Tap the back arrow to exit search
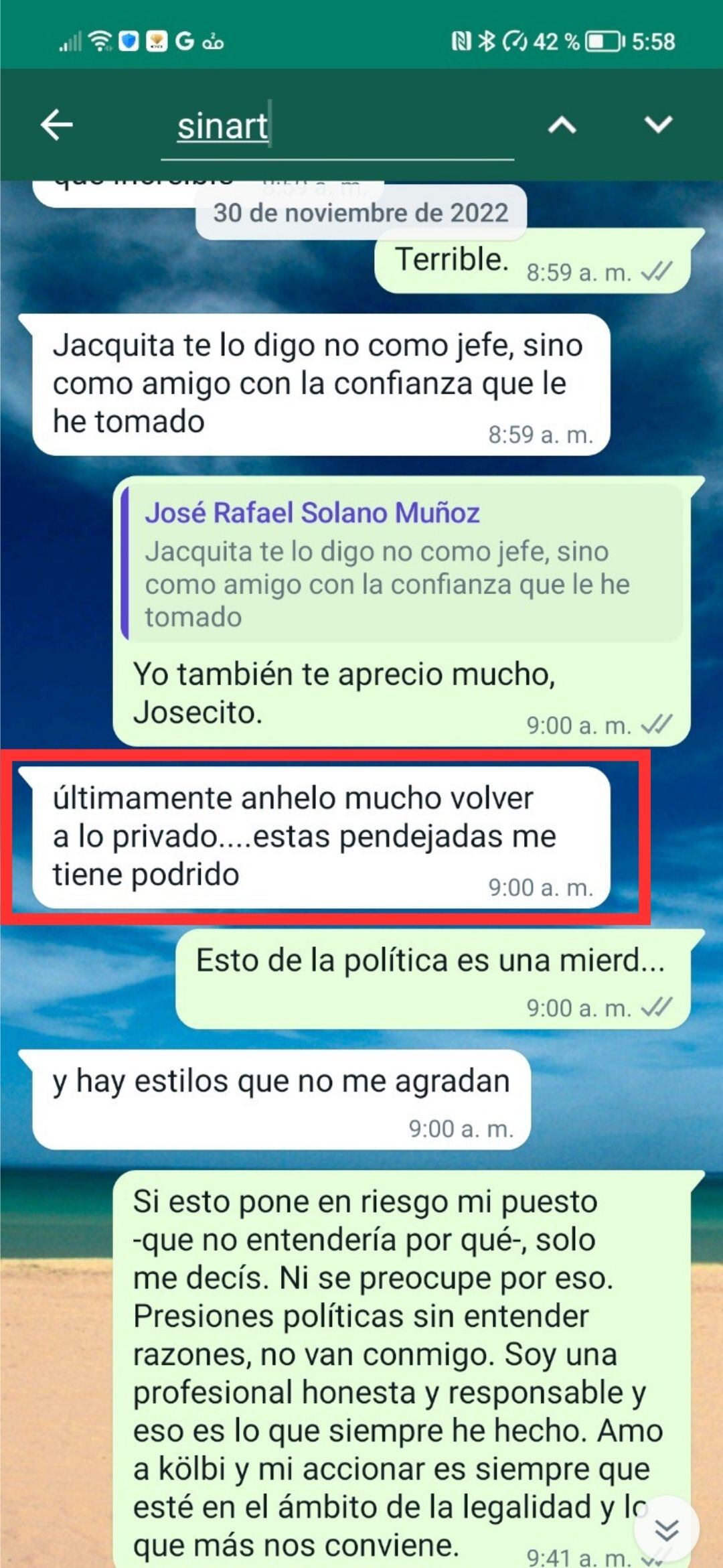This screenshot has width=723, height=1568. [56, 124]
